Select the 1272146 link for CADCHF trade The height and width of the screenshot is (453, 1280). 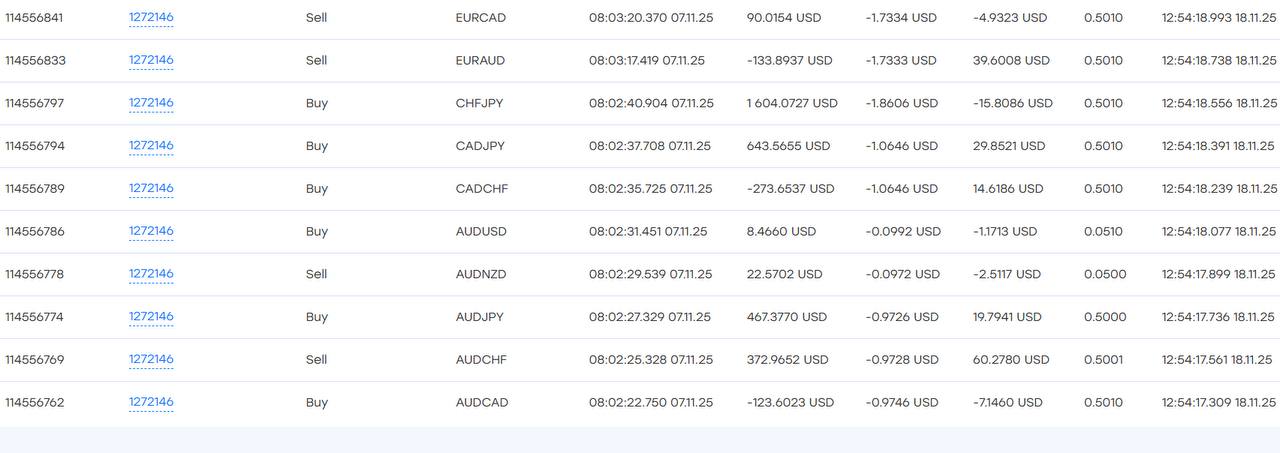151,188
